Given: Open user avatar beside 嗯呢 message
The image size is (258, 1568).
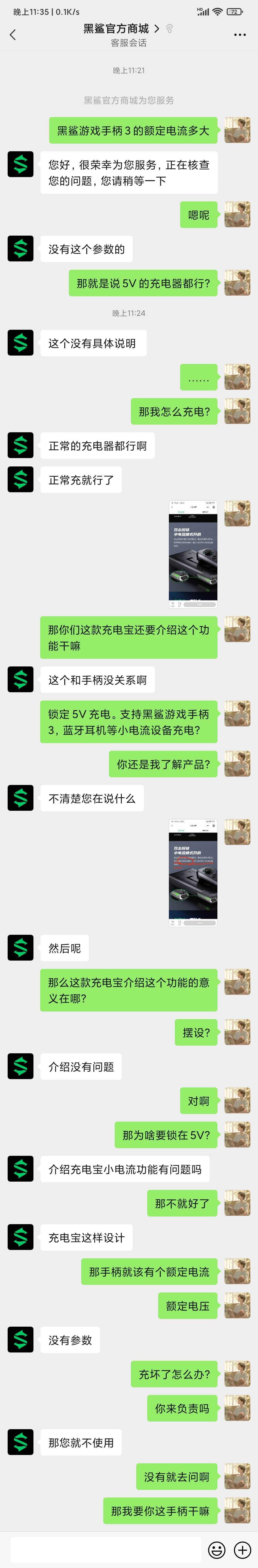Looking at the screenshot, I should (x=237, y=215).
